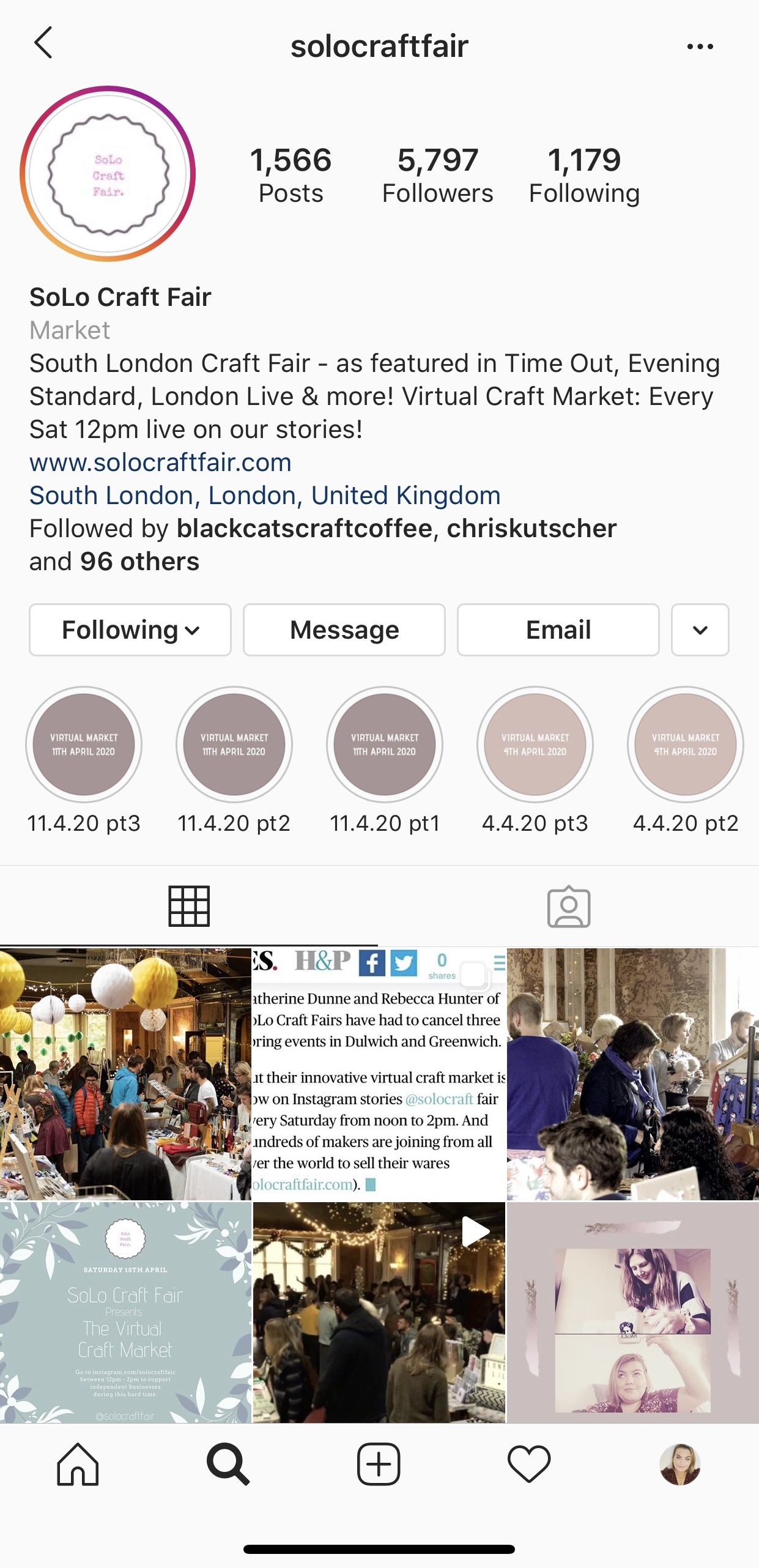Viewport: 759px width, 1568px height.
Task: Go to the Home feed tab
Action: [78, 1465]
